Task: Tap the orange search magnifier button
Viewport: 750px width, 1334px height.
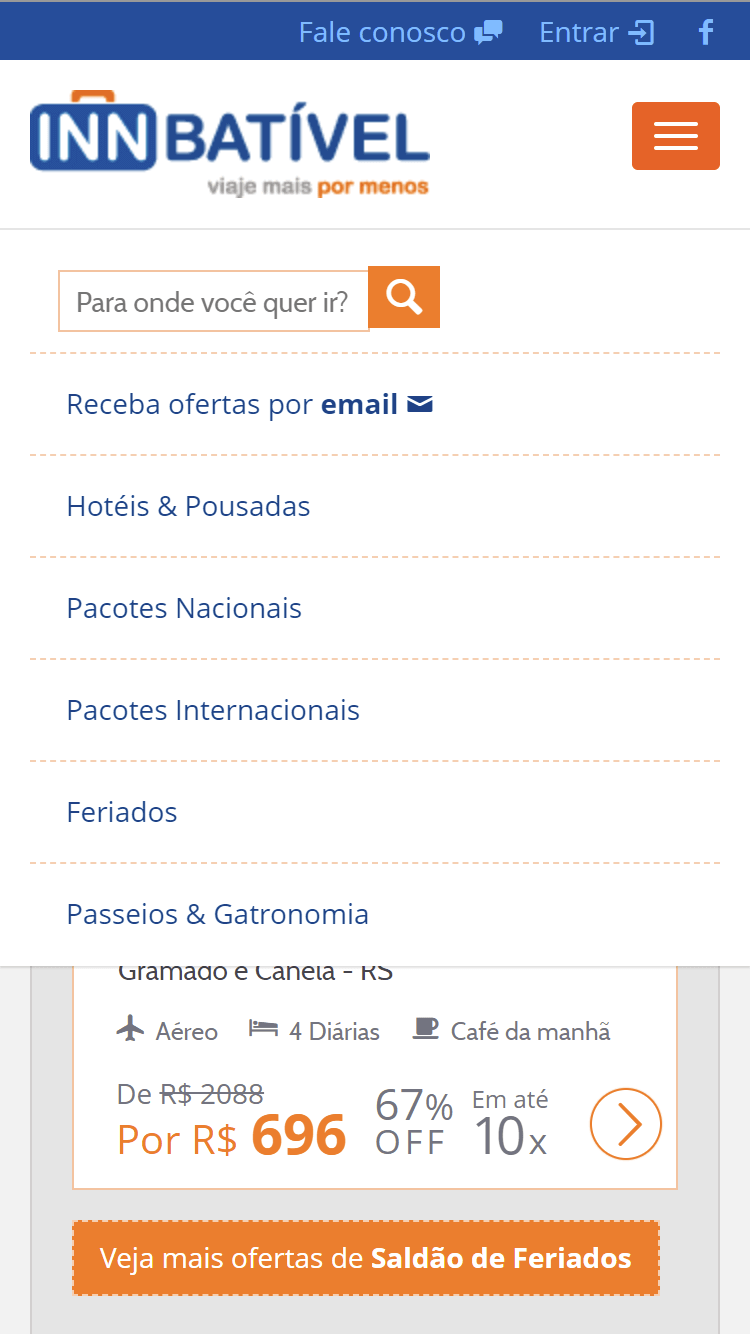Action: [x=404, y=297]
